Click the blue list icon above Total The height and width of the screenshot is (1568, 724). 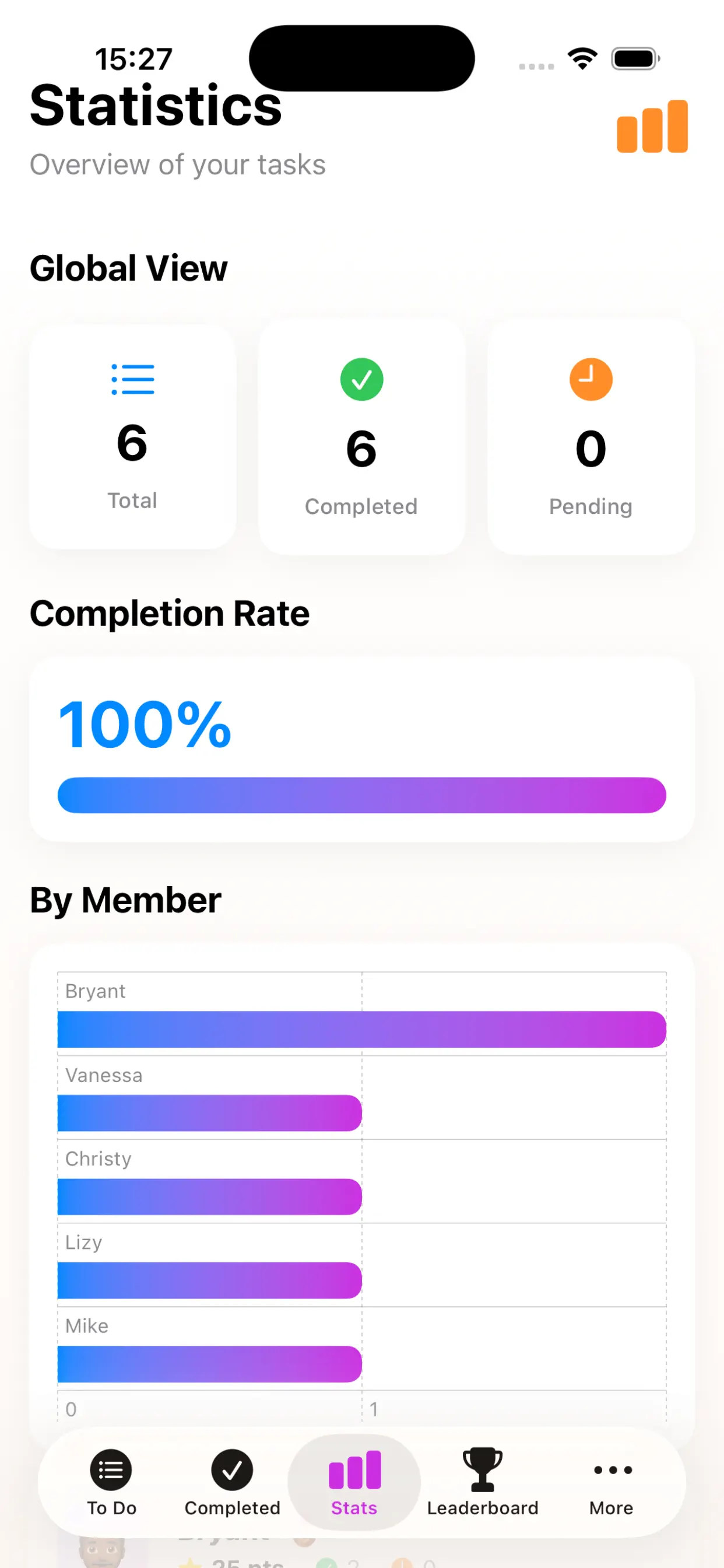(x=132, y=379)
